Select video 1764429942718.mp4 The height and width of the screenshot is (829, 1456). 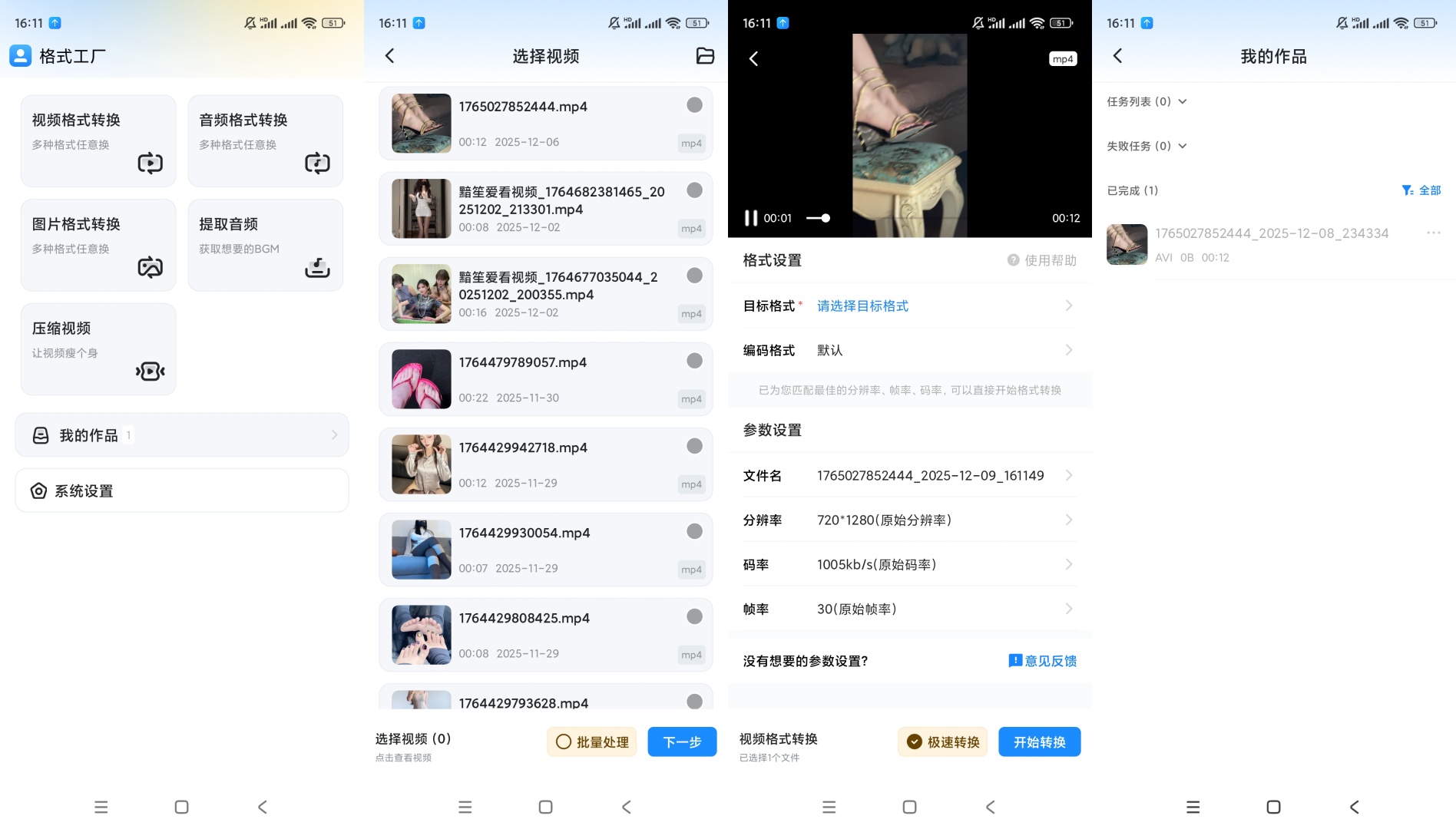(694, 446)
